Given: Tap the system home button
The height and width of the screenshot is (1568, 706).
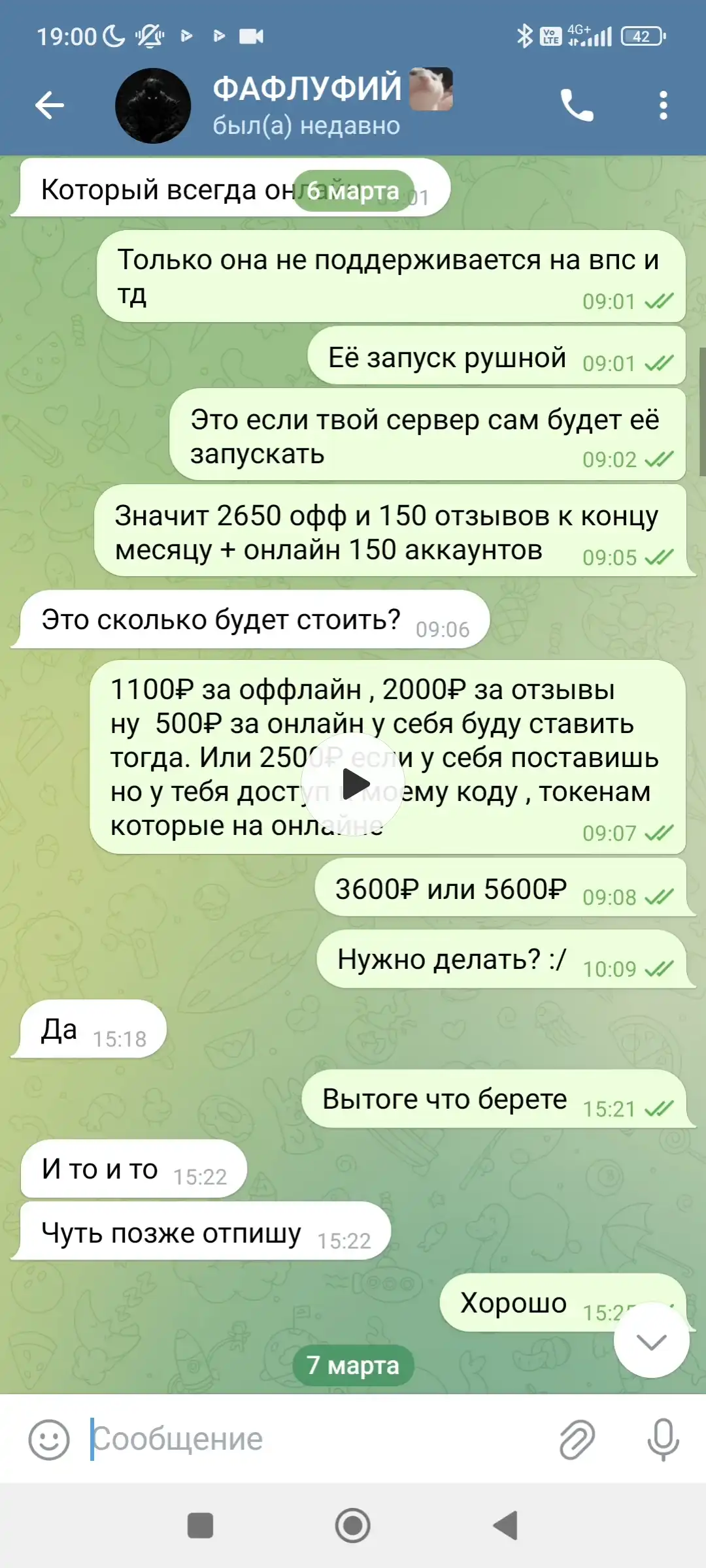Looking at the screenshot, I should (353, 1526).
